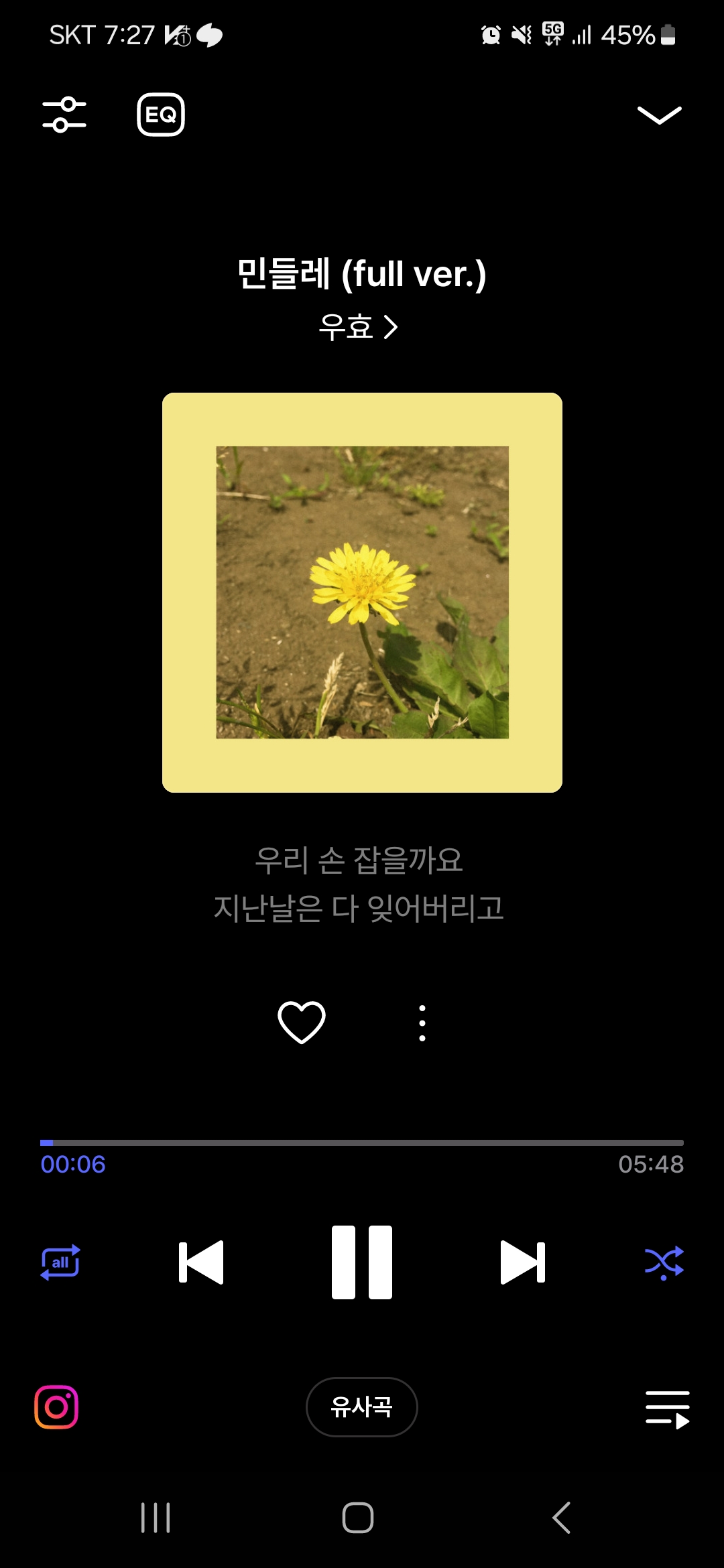
Task: Skip to the previous track
Action: [201, 1262]
